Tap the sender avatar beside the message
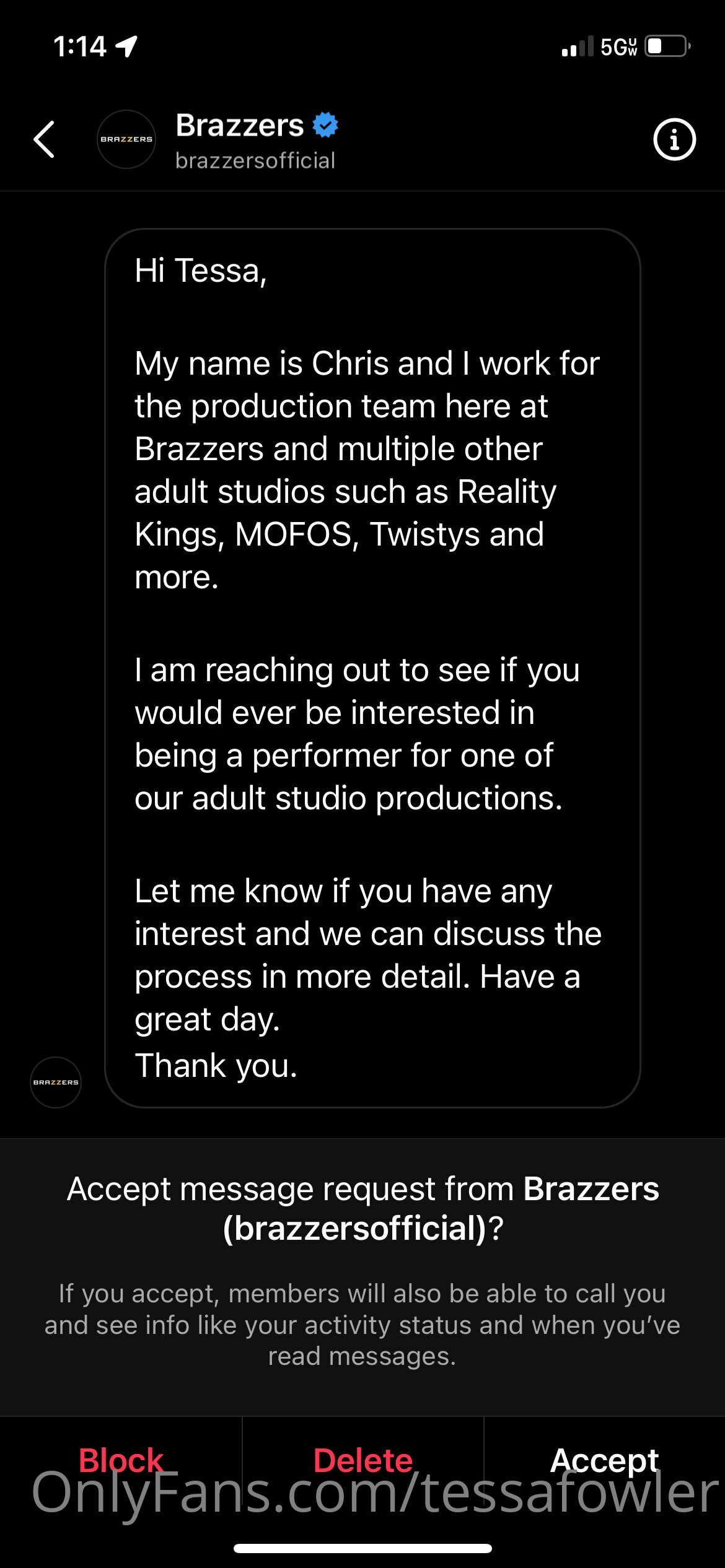Screen dimensions: 725x1568 (56, 1082)
